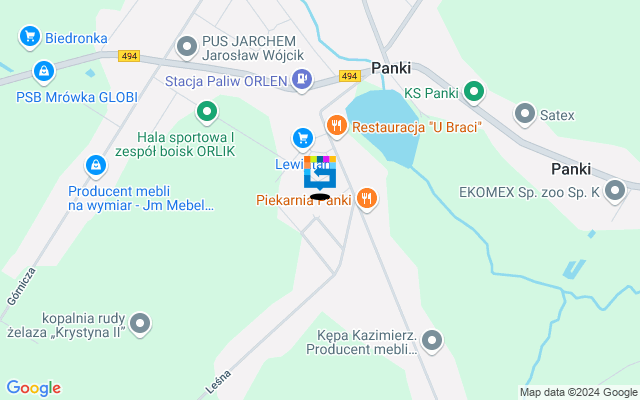Open the Biedronka store marker

pyautogui.click(x=30, y=38)
